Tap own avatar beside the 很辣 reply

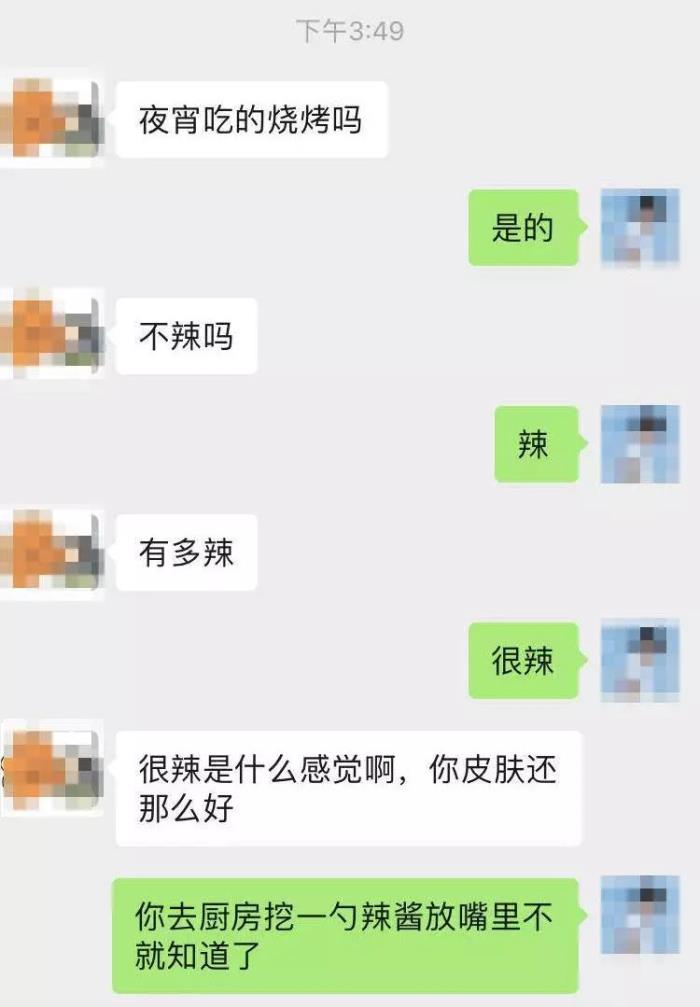[640, 660]
